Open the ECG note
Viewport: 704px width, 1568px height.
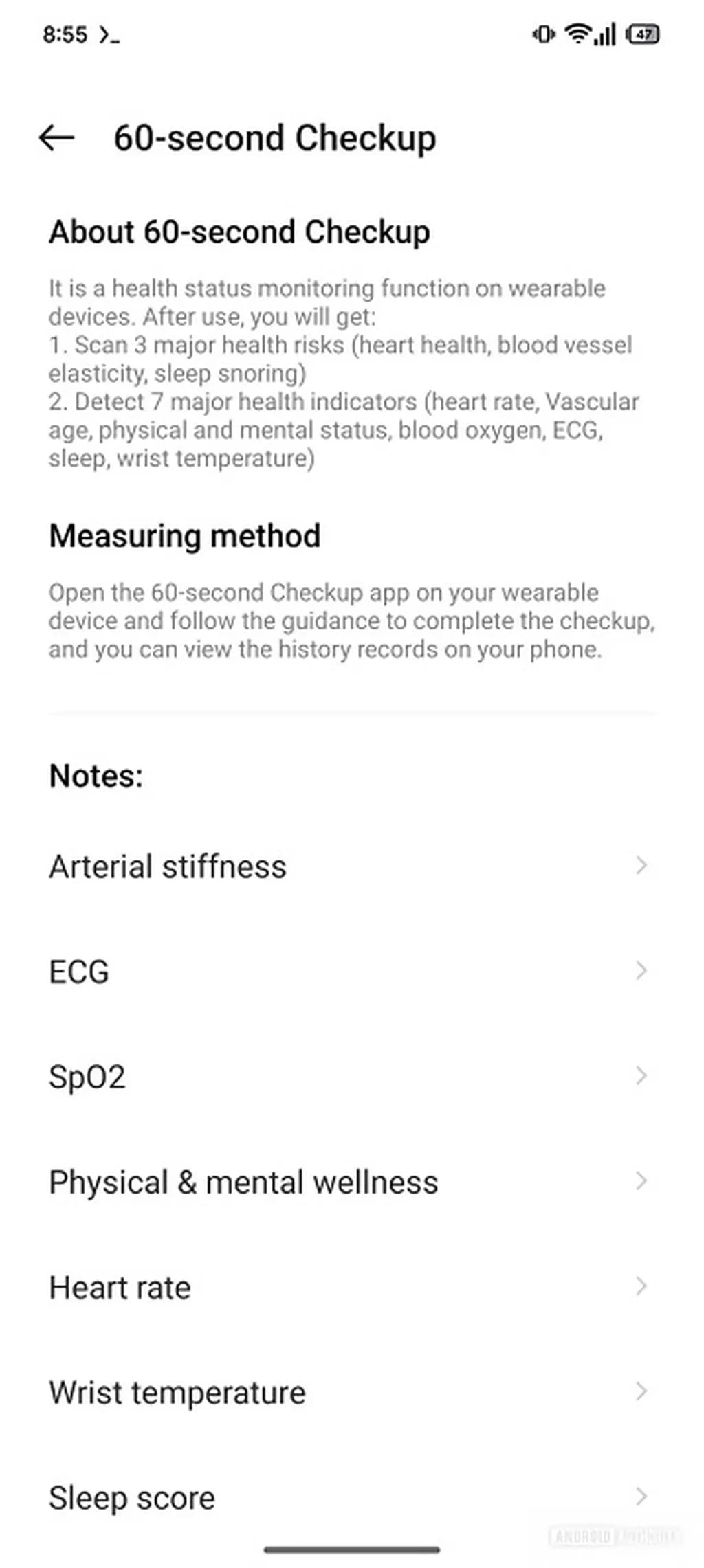coord(347,971)
